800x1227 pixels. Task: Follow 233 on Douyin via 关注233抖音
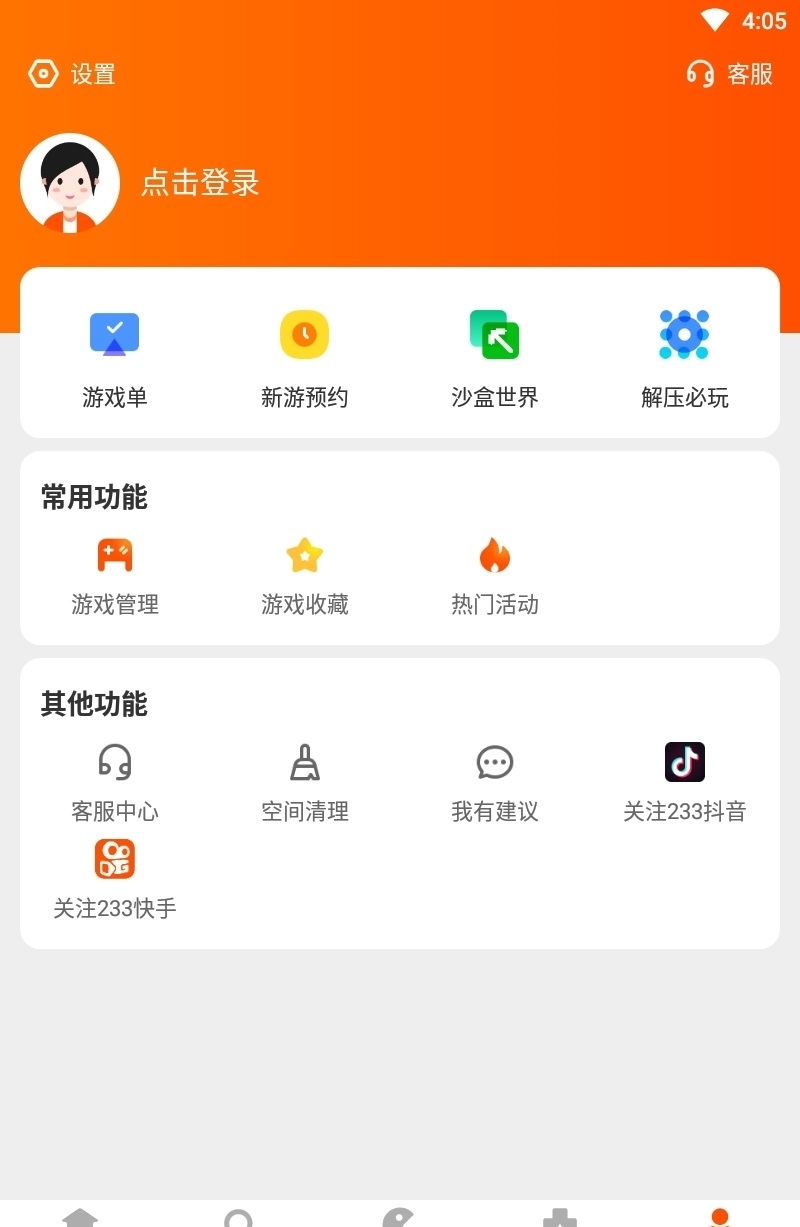(x=684, y=778)
